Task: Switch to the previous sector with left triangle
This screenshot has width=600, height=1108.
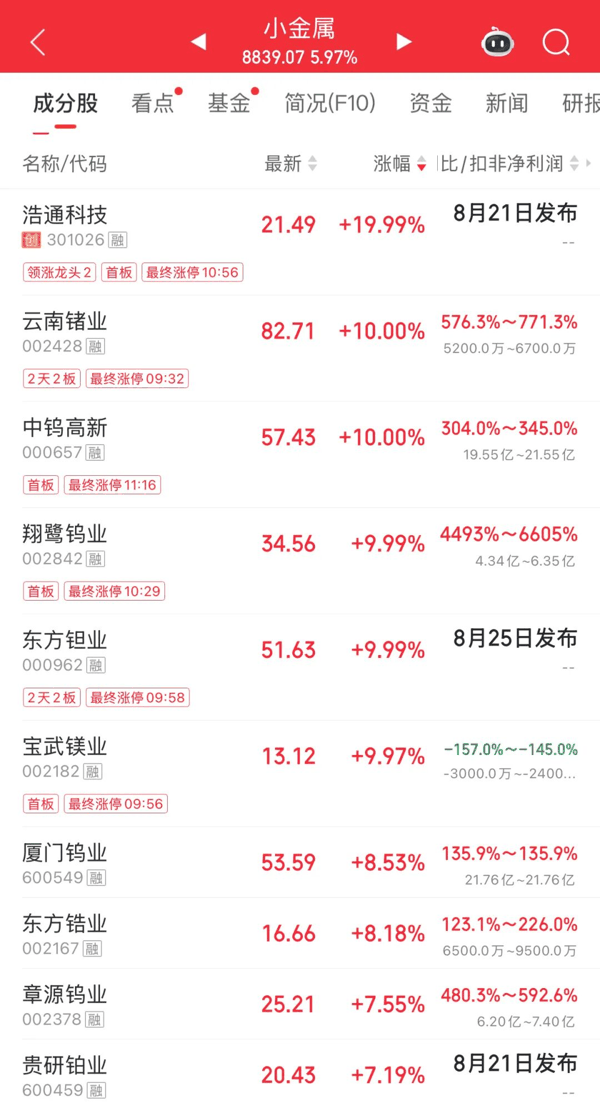Action: (x=199, y=42)
